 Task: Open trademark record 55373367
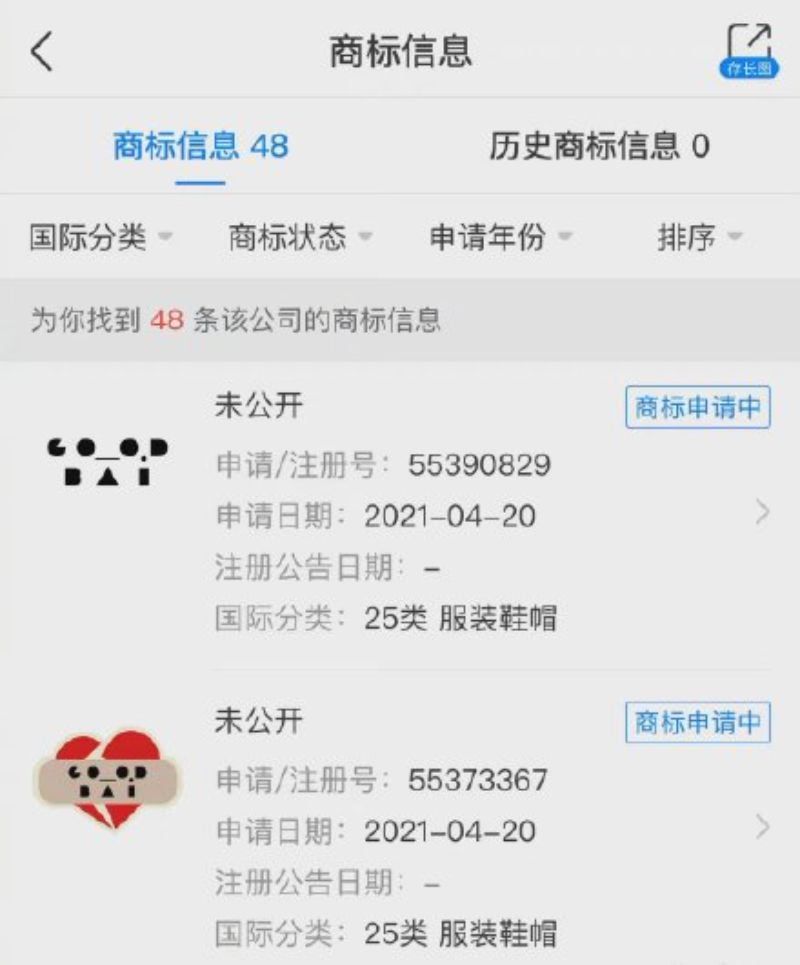(480, 828)
